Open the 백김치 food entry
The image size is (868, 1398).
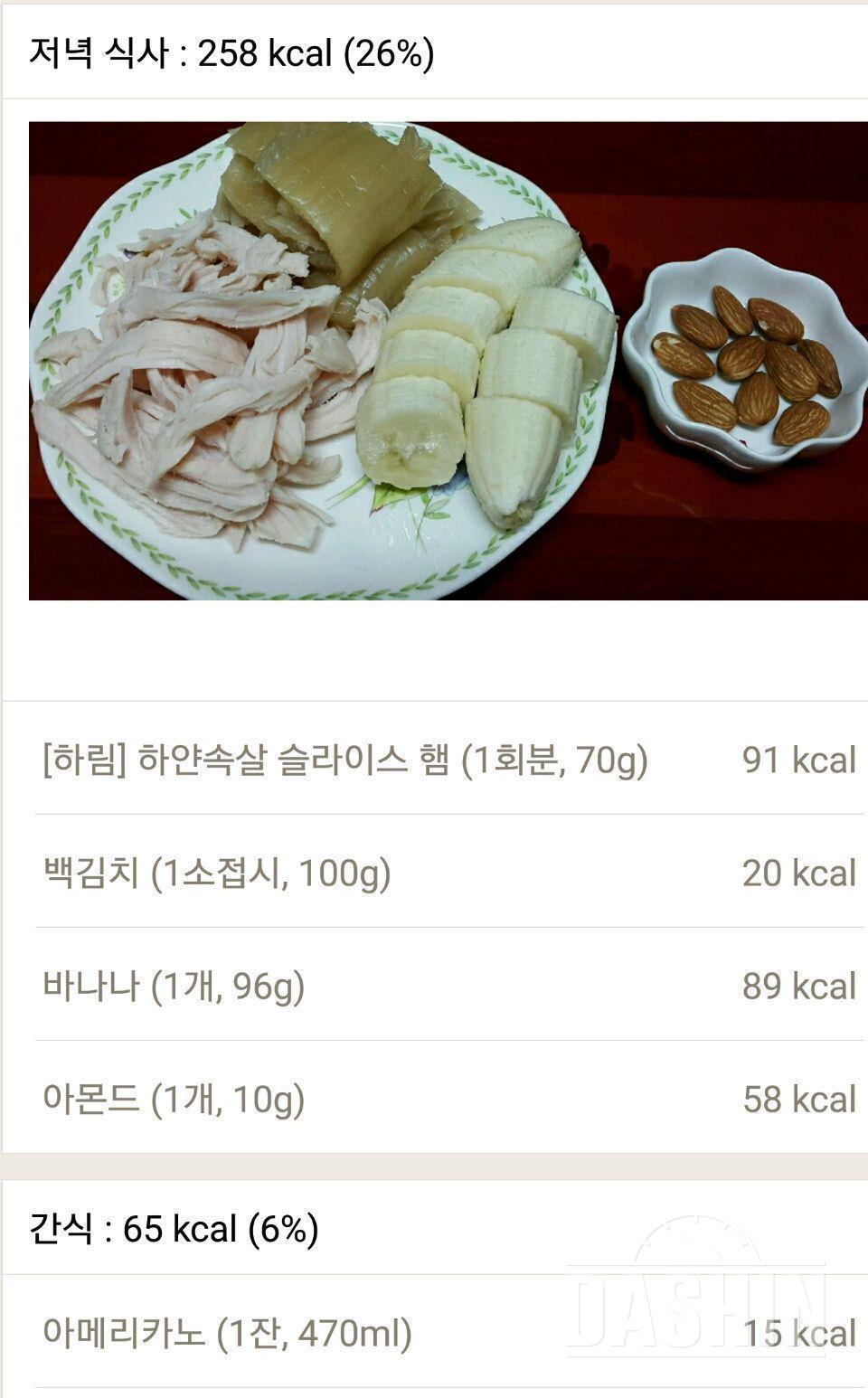449,872
